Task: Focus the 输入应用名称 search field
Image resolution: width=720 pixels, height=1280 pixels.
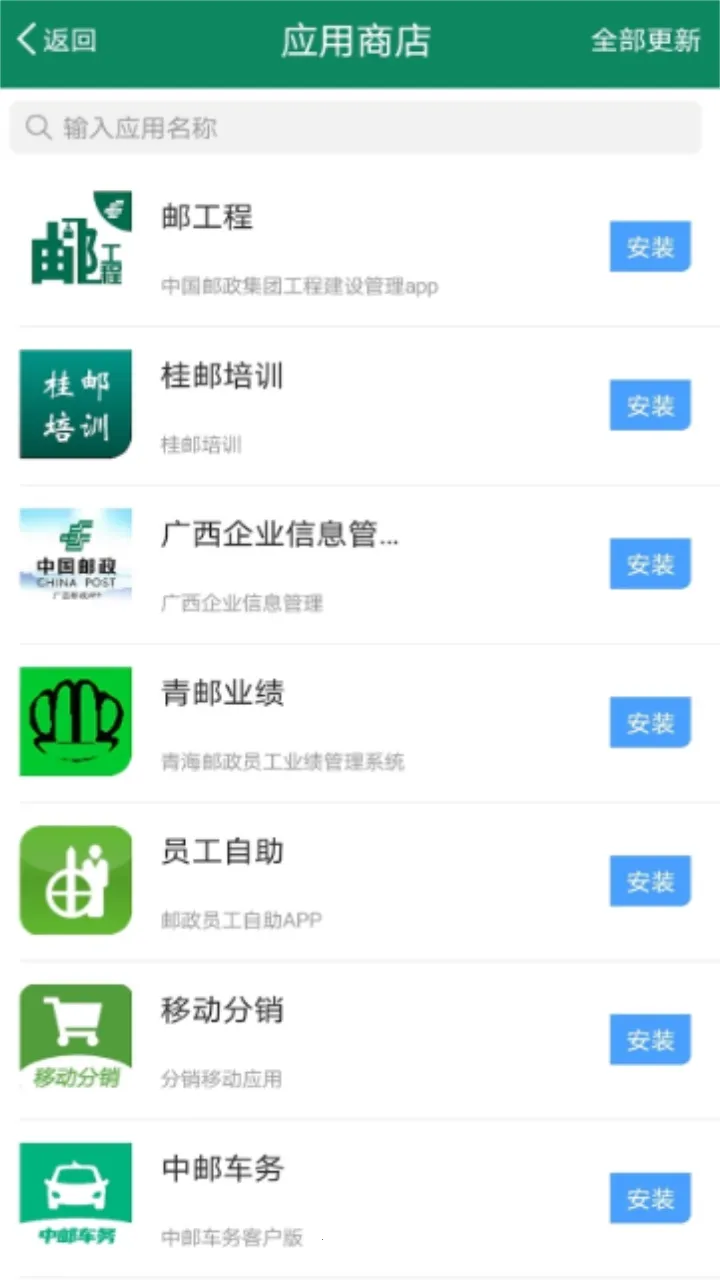Action: click(x=355, y=128)
